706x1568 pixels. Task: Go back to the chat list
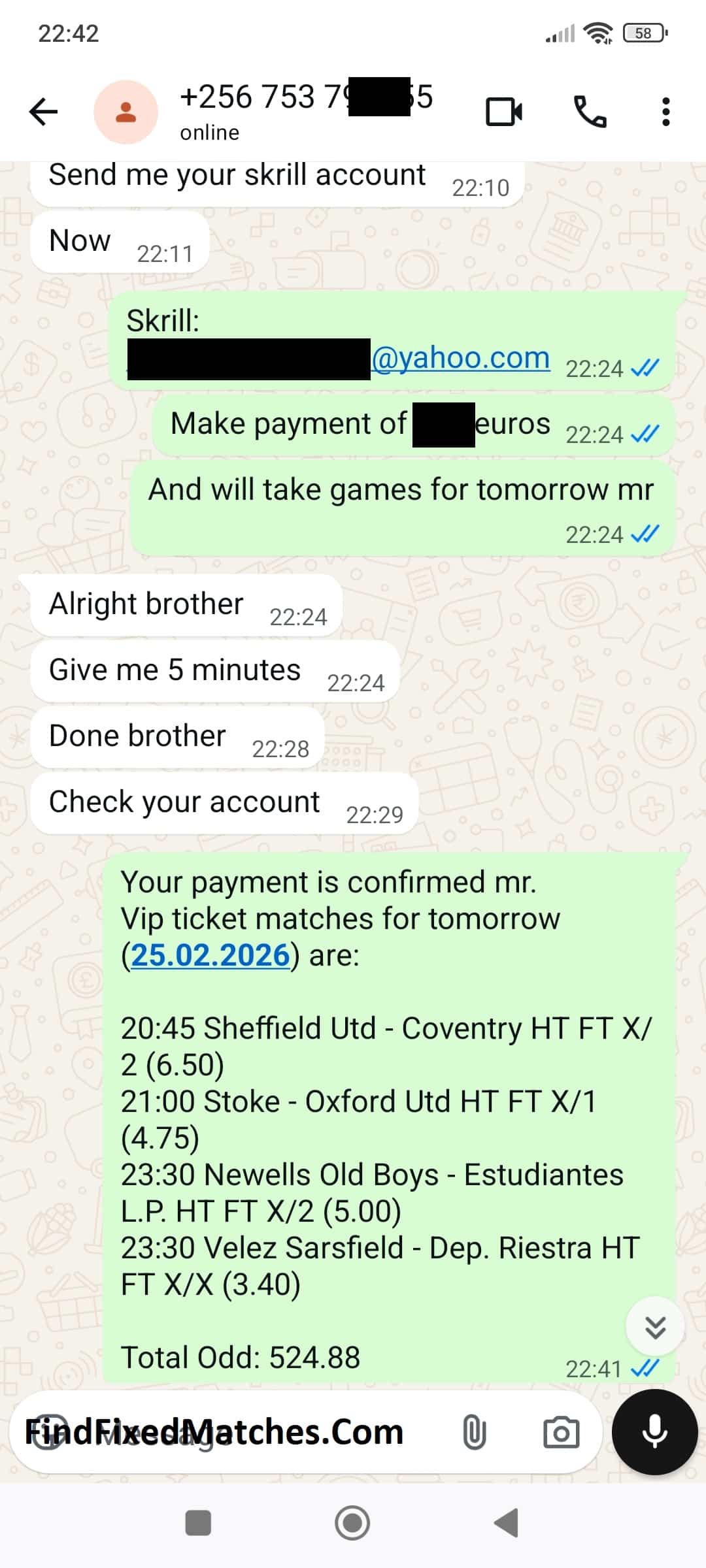click(44, 112)
